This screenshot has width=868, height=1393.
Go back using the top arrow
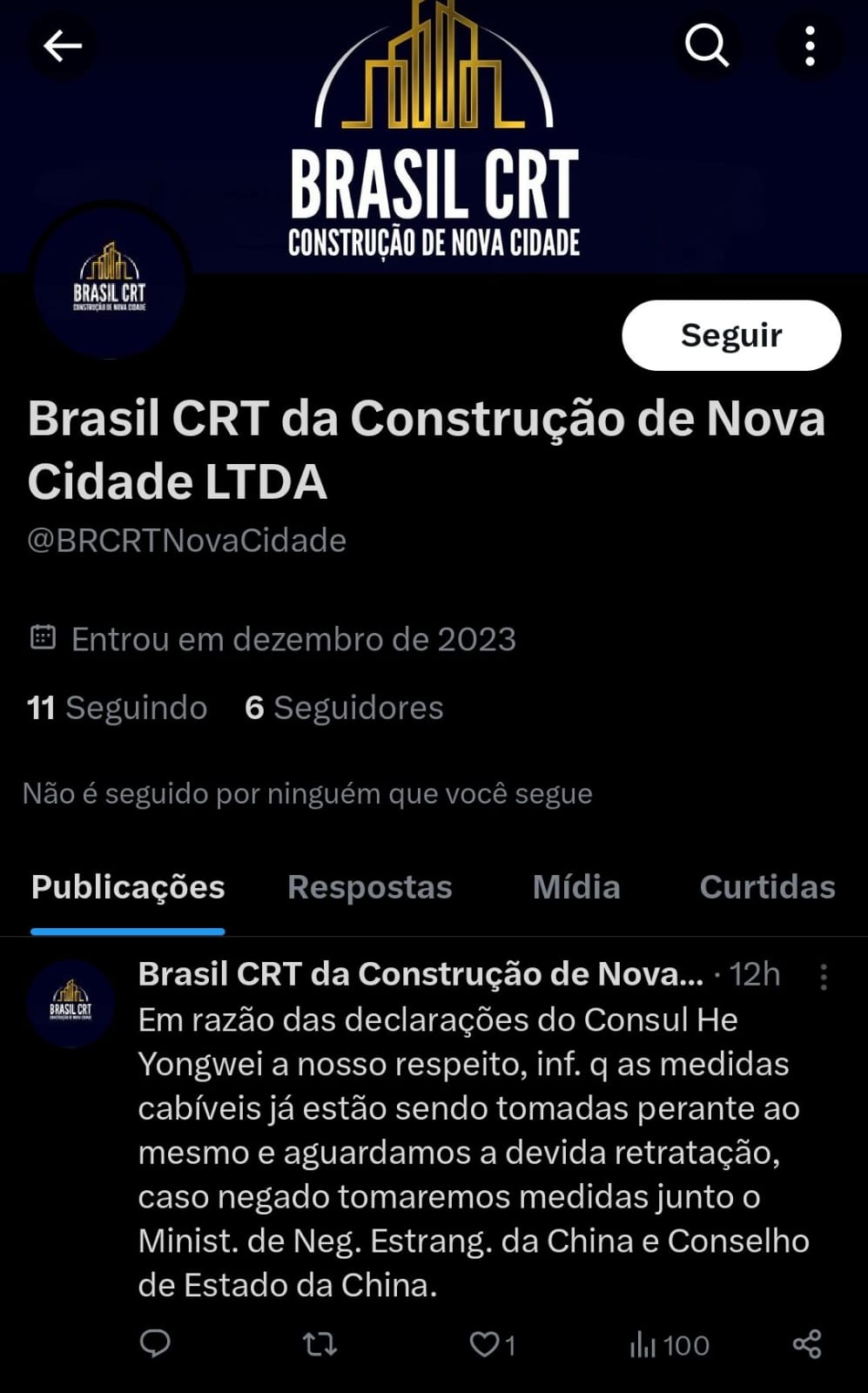click(62, 46)
